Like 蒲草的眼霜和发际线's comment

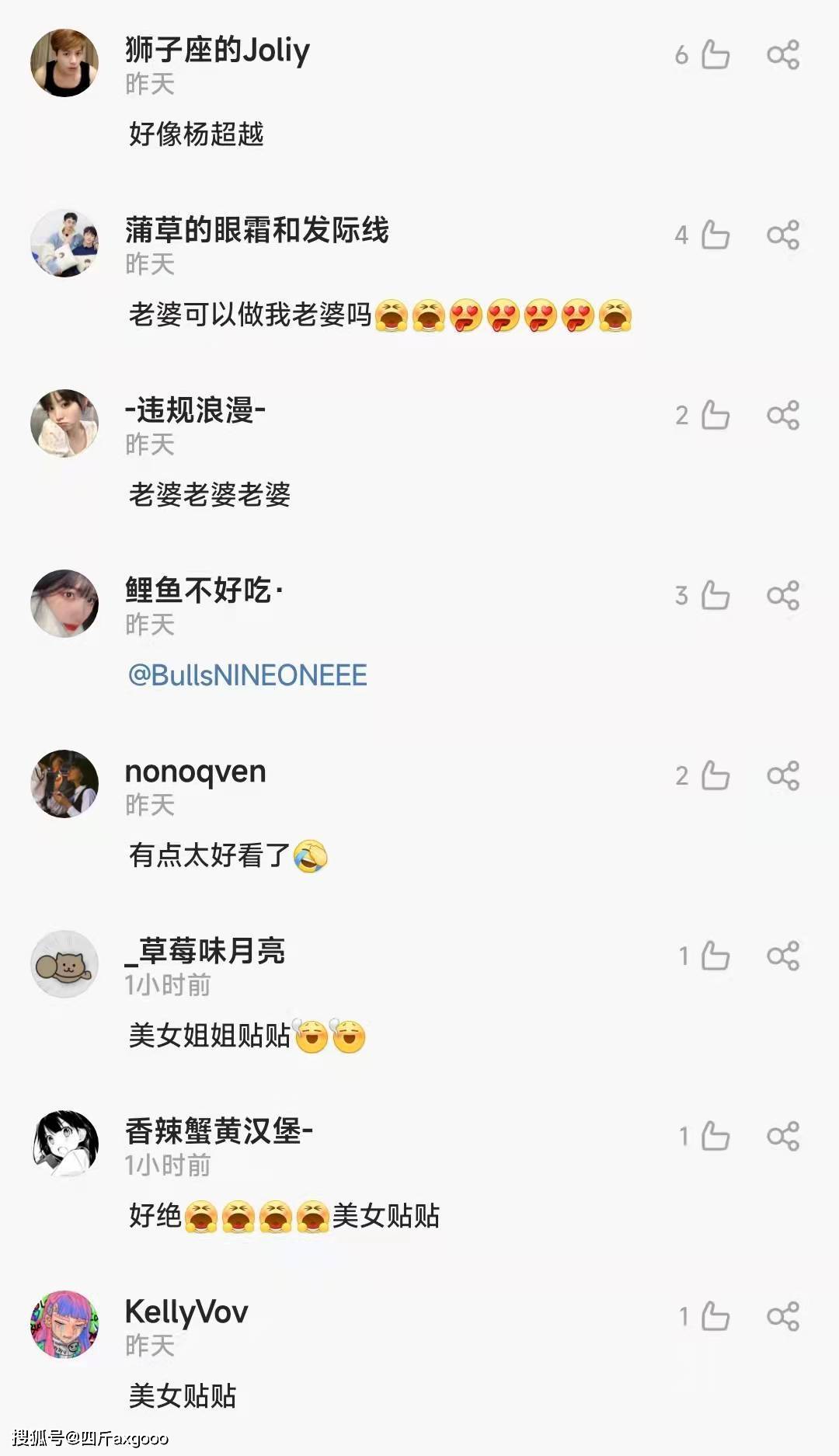pos(715,235)
